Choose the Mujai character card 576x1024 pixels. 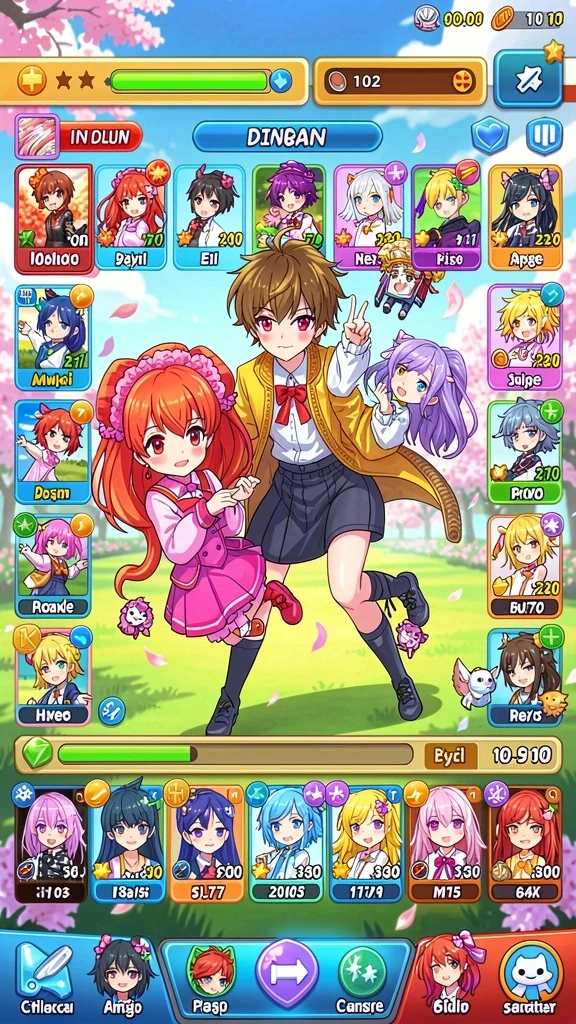point(54,337)
